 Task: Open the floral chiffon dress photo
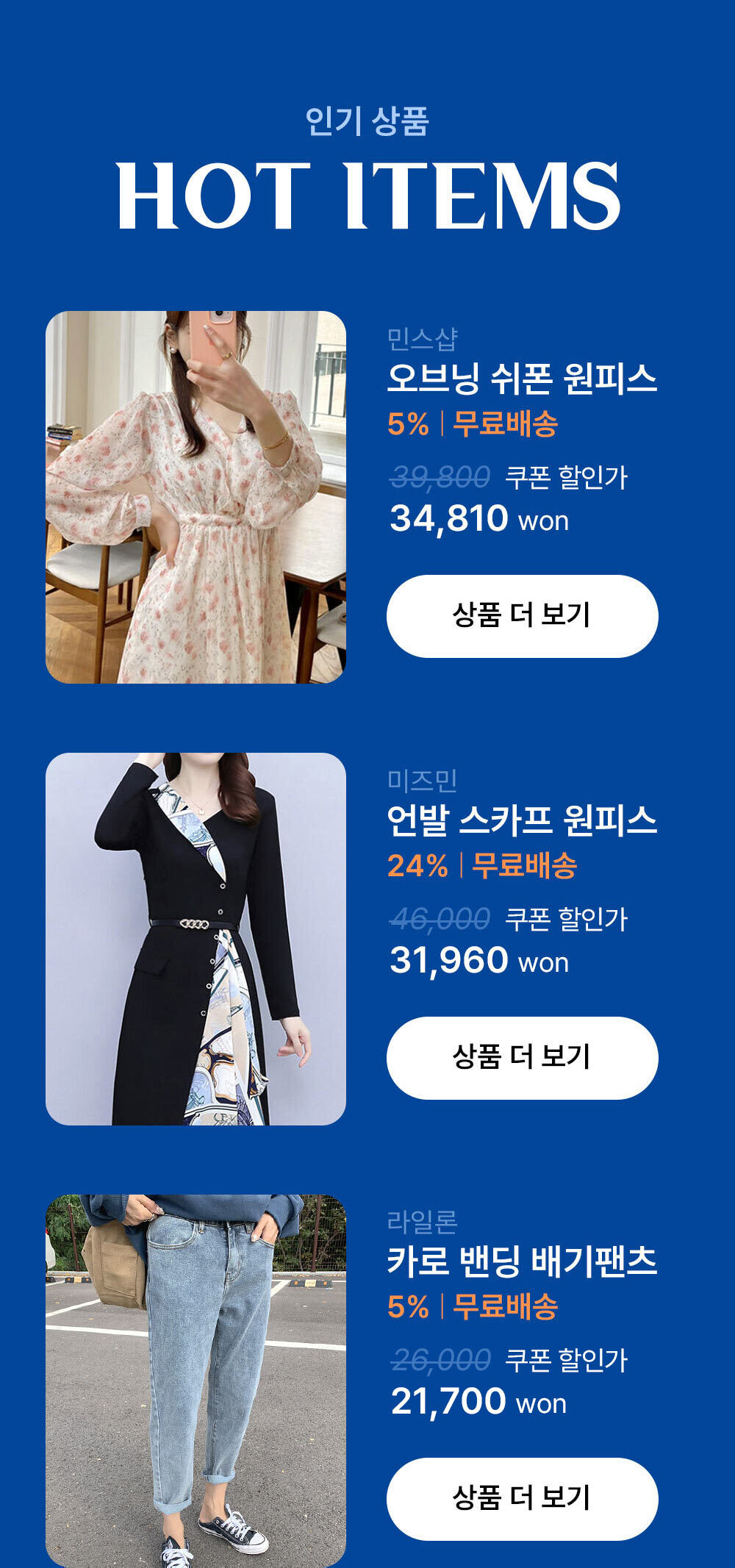[196, 497]
